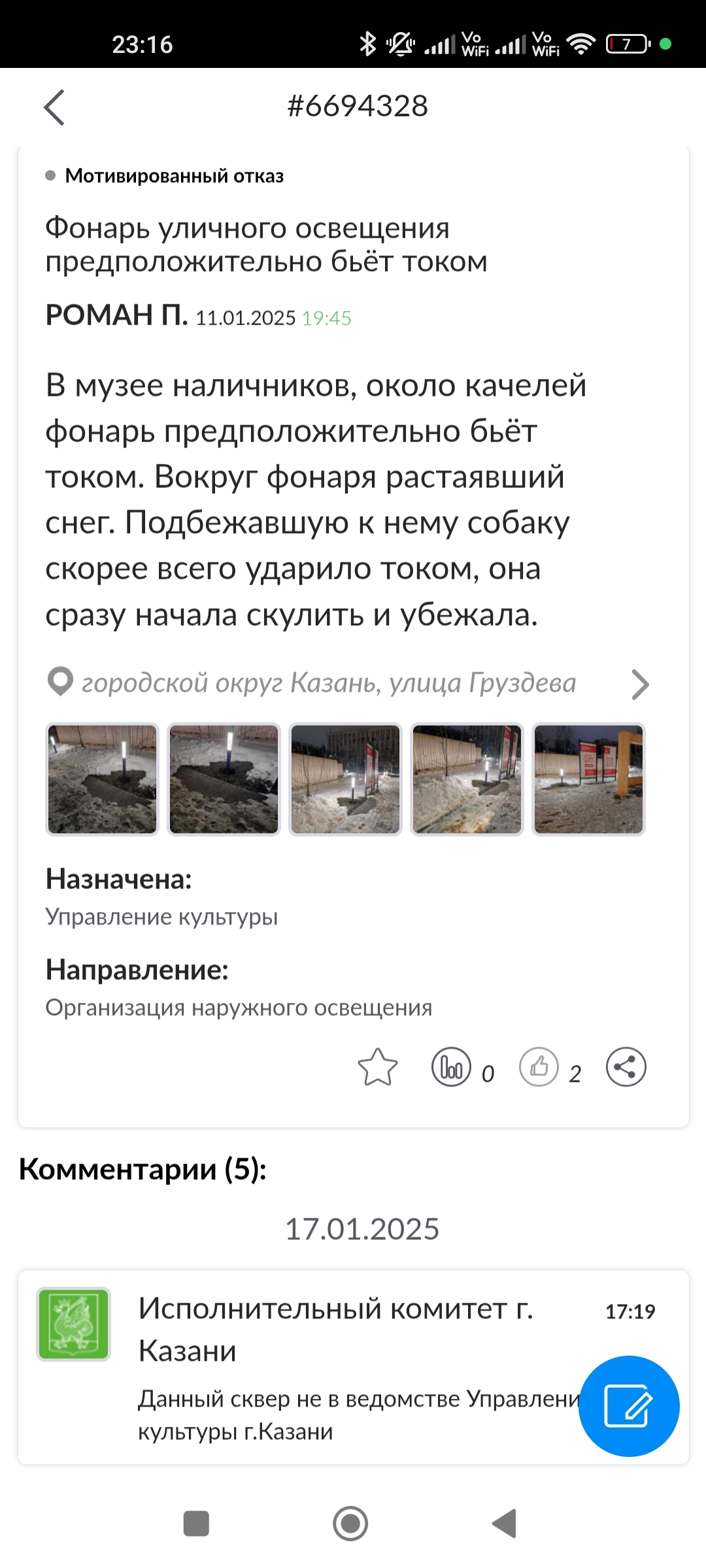The width and height of the screenshot is (706, 1568).
Task: Write a new comment with the blue button
Action: (x=628, y=1406)
